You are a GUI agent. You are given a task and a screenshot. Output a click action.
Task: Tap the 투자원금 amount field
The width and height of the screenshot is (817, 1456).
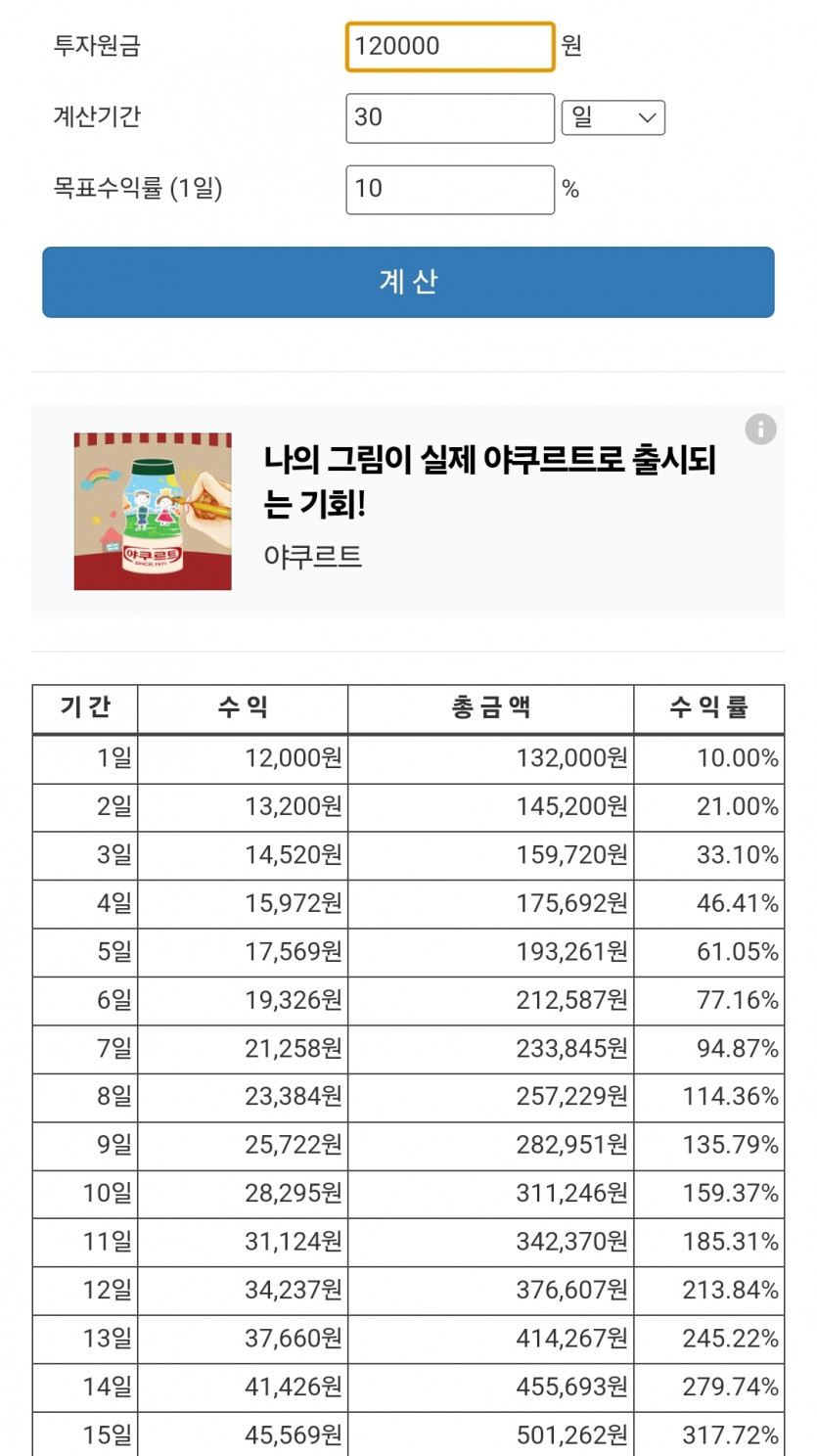tap(450, 46)
